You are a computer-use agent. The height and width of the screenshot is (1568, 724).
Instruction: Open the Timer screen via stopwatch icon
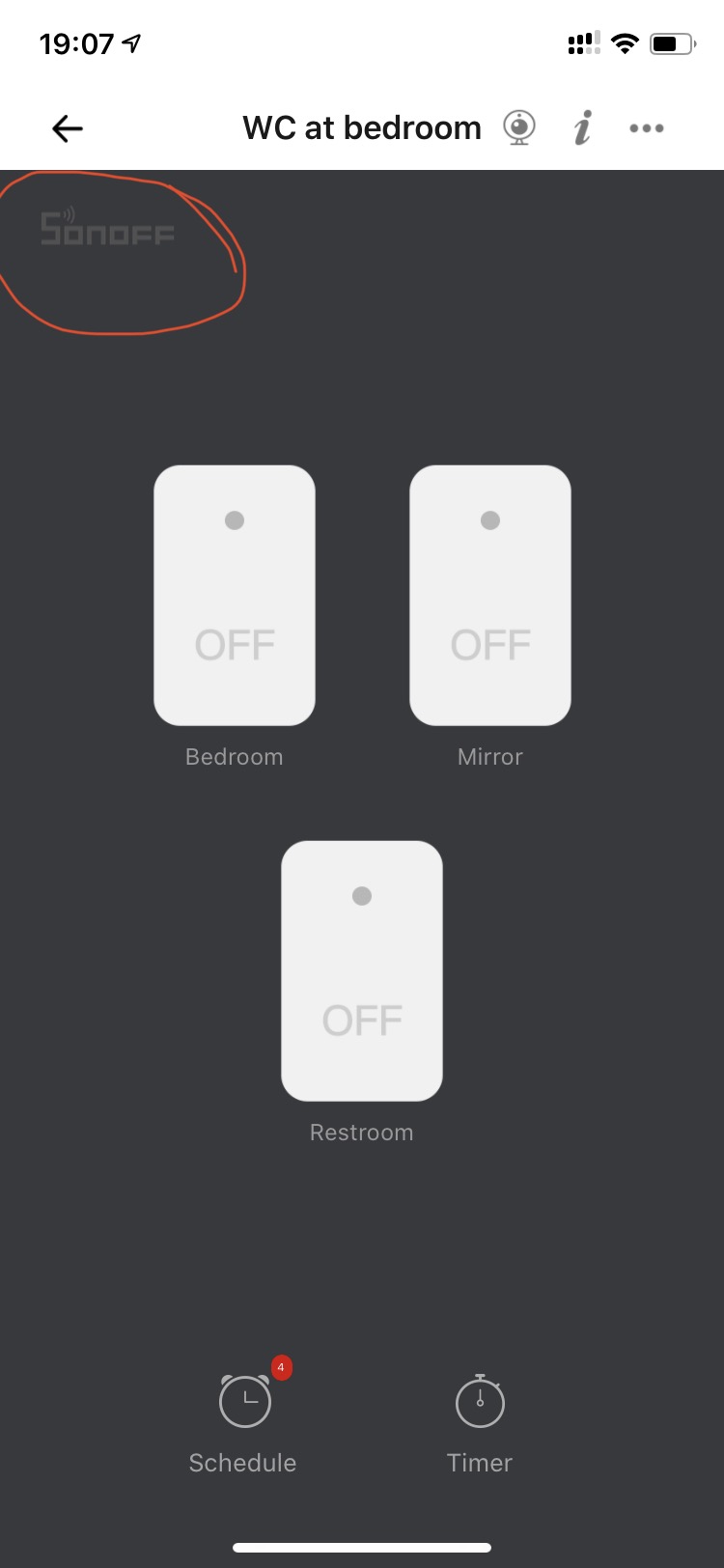[x=479, y=1400]
